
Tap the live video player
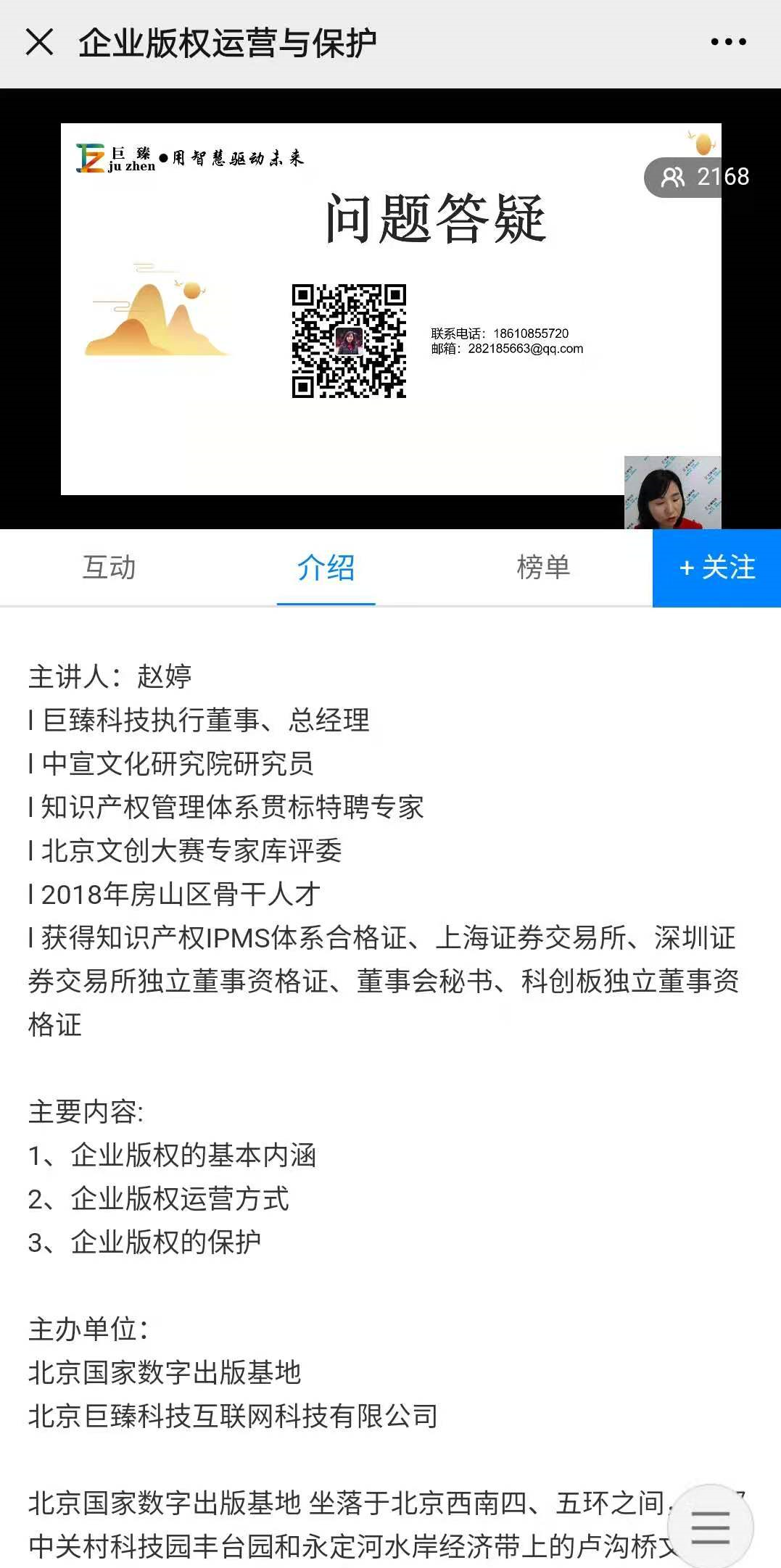(390, 309)
